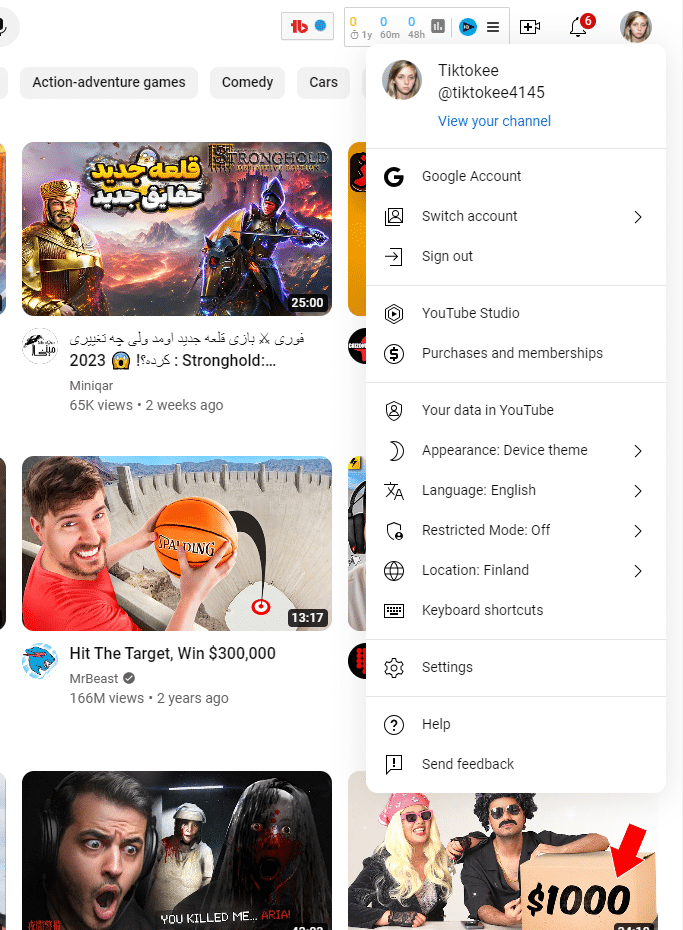Filter by the Comedy chip

click(247, 82)
